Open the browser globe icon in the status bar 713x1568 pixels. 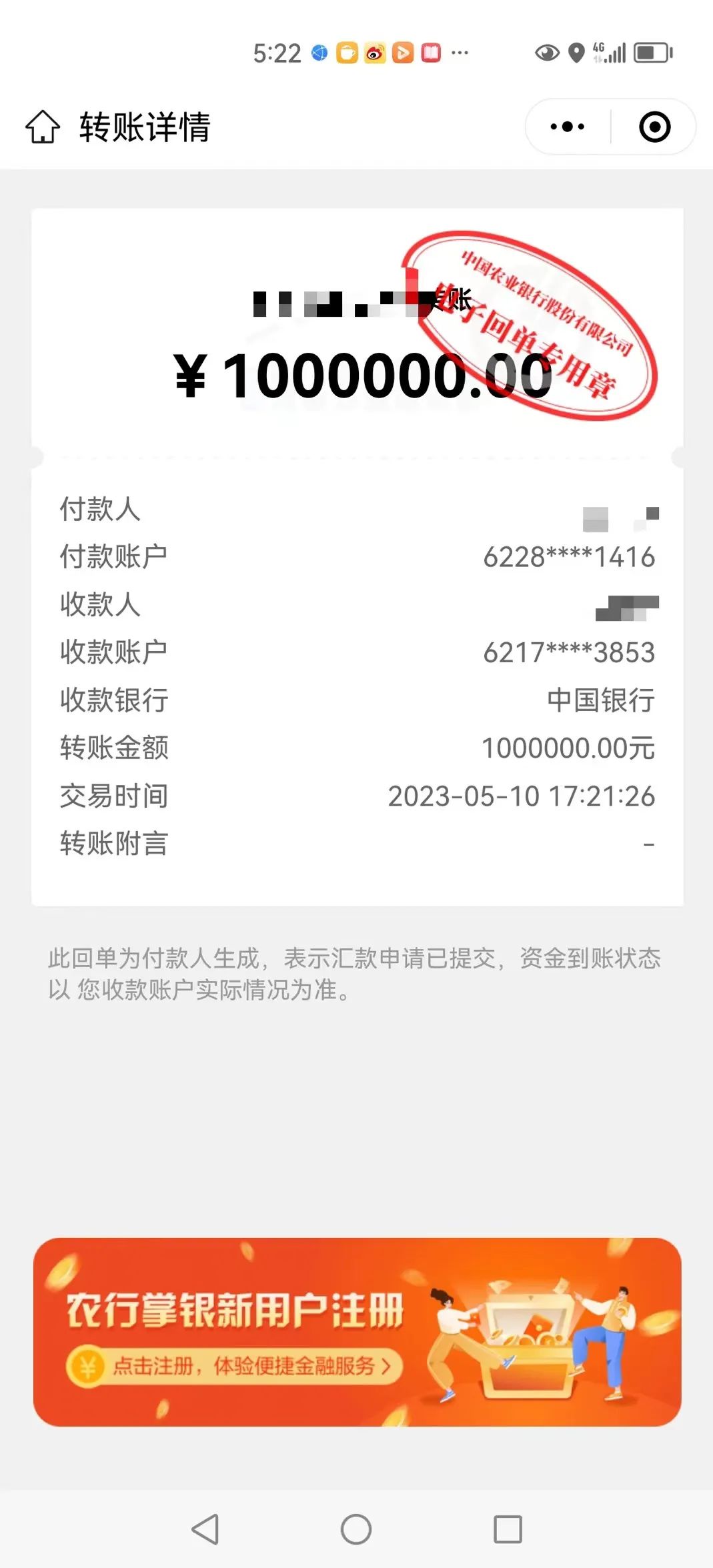(x=319, y=52)
